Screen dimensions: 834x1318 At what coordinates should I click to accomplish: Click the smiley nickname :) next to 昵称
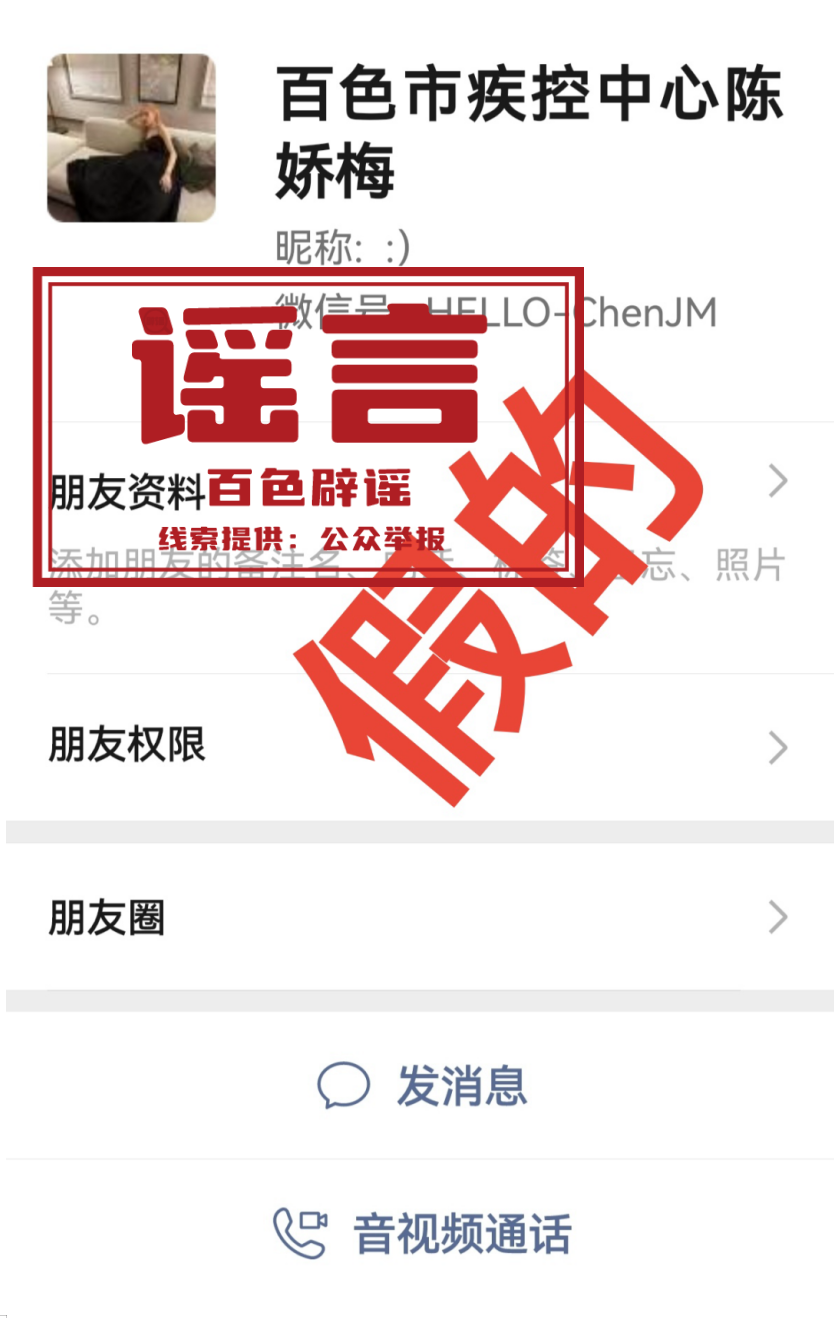[x=395, y=245]
